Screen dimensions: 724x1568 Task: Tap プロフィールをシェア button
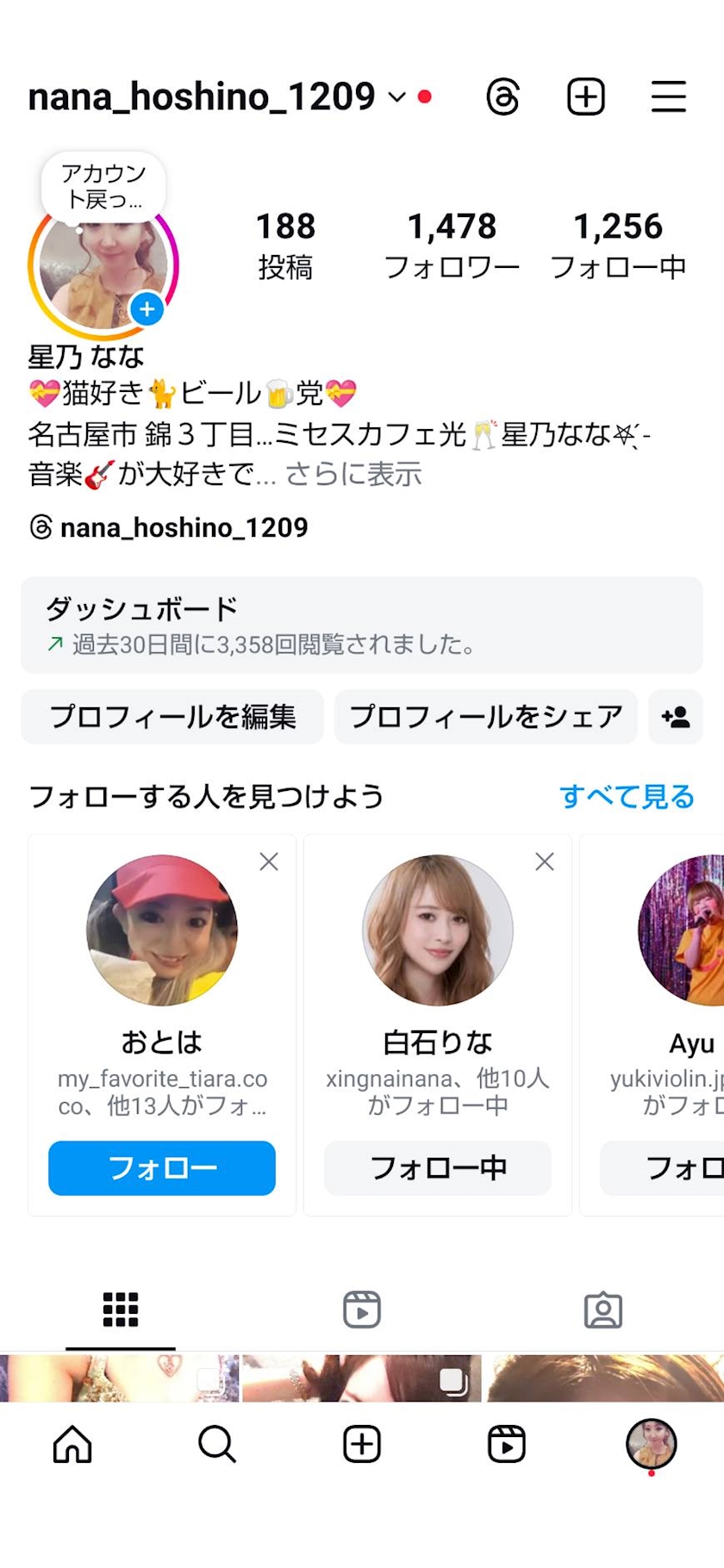click(x=485, y=716)
